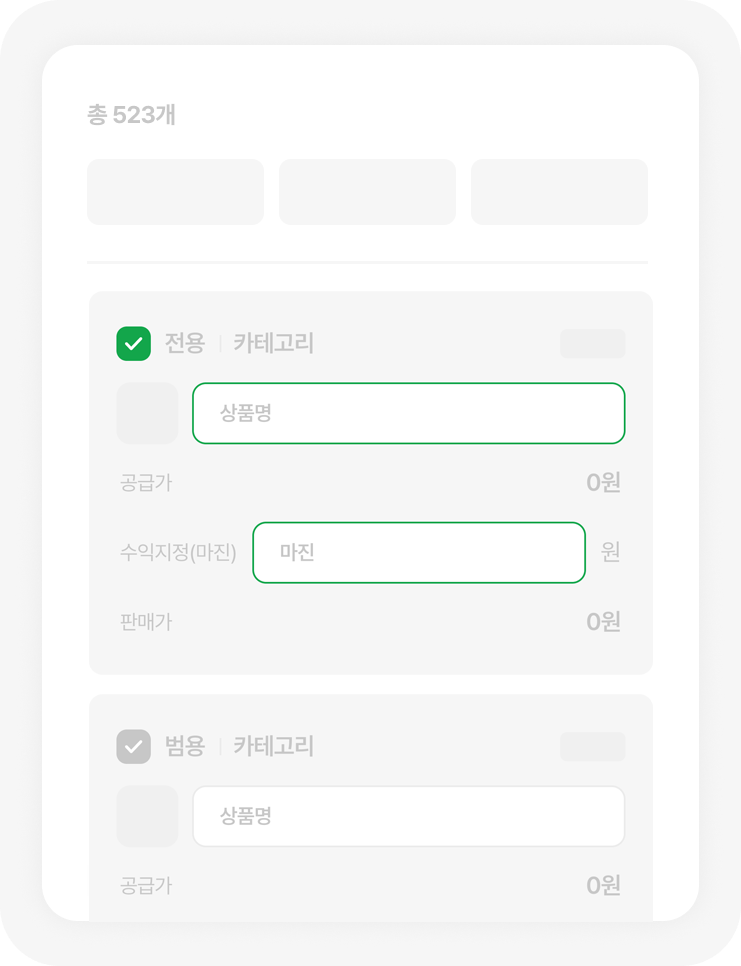This screenshot has width=741, height=966.
Task: Click the 상품명 input in the 전용 card
Action: click(x=407, y=413)
